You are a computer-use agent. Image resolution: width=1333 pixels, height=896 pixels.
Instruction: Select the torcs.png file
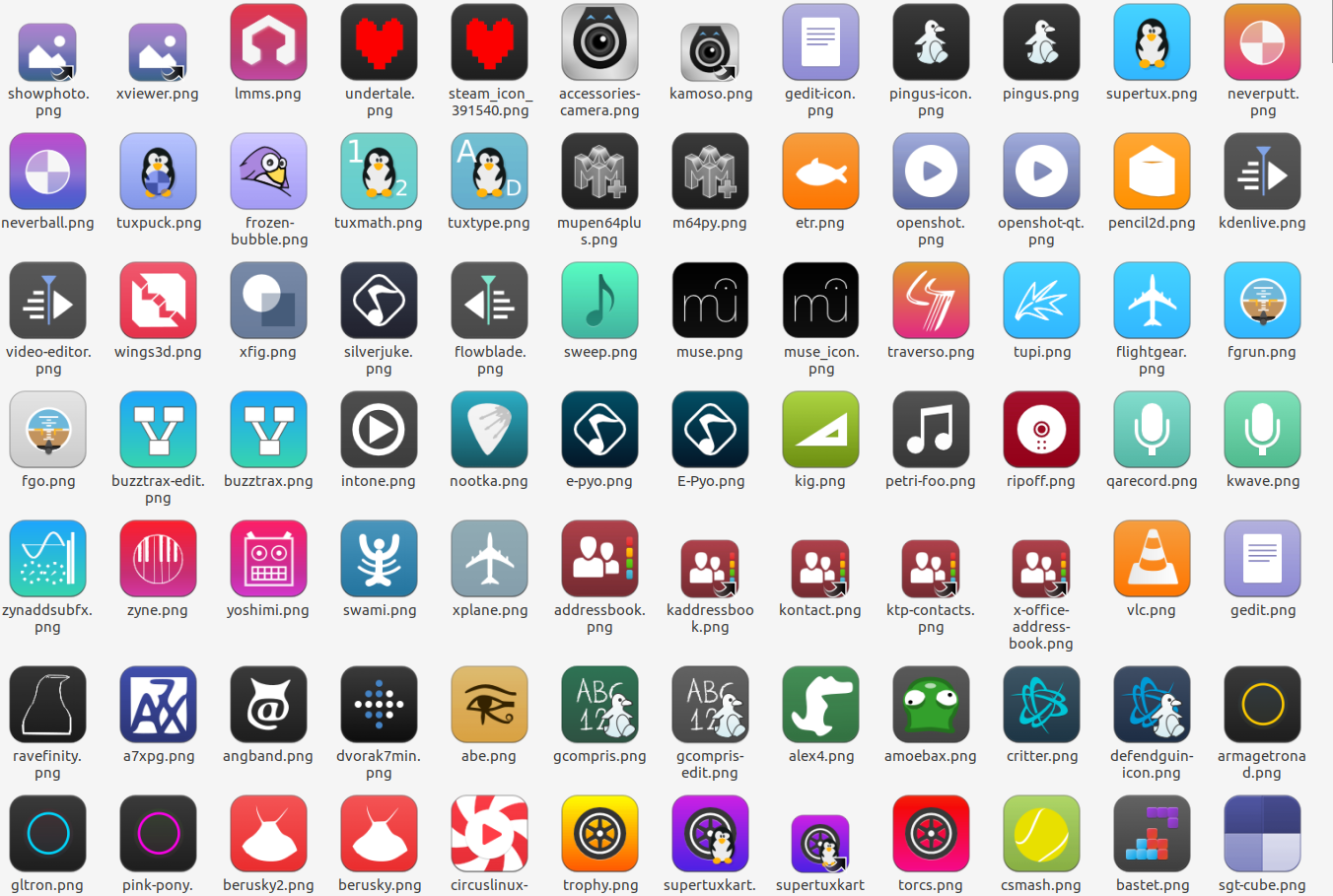pos(931,834)
